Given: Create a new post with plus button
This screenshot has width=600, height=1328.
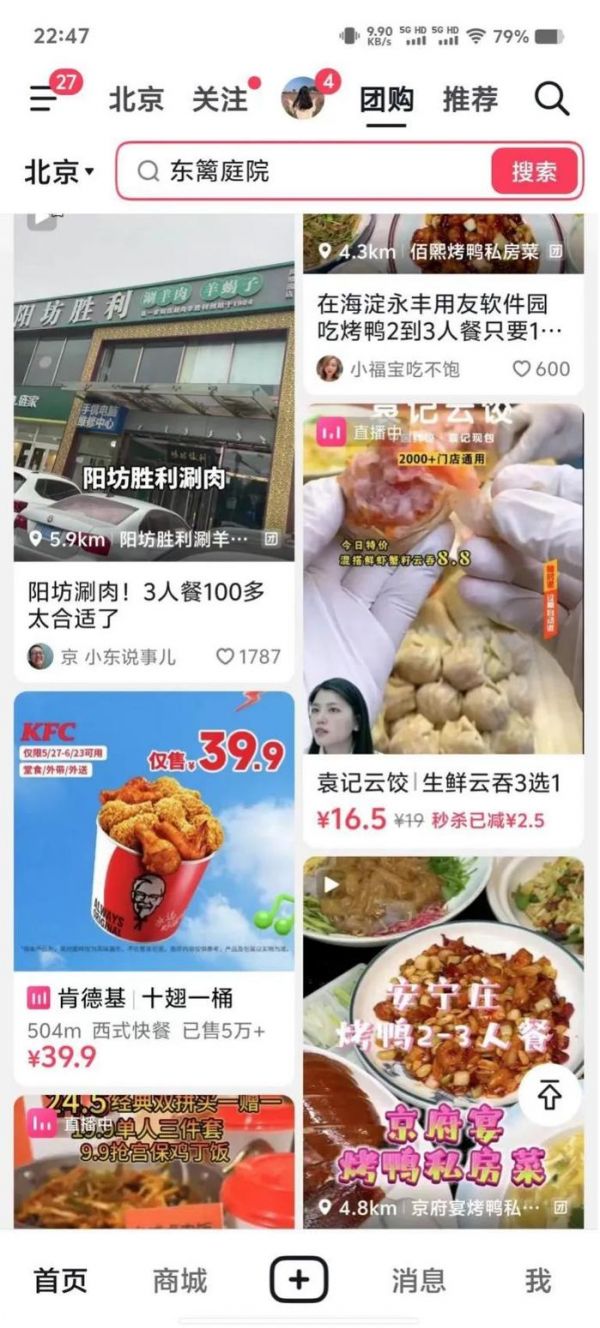Looking at the screenshot, I should [299, 1280].
